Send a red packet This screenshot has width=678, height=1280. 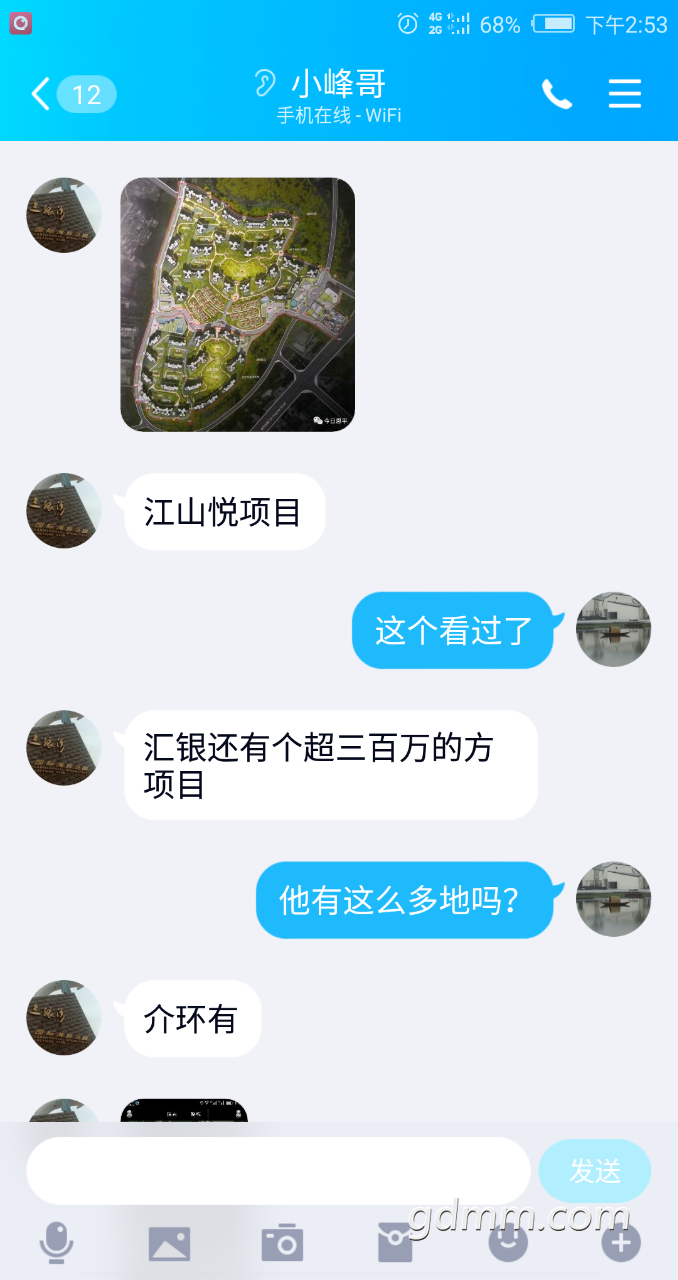tap(395, 1243)
